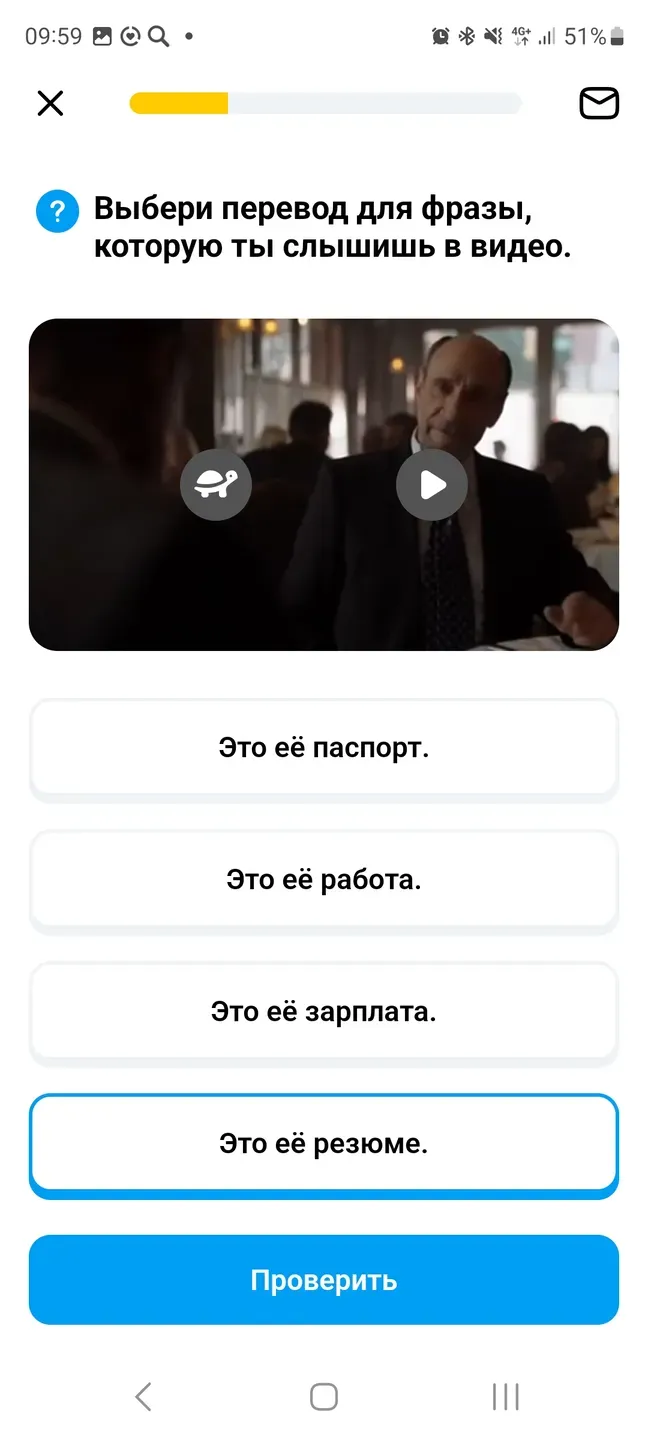This screenshot has height=1440, width=648.
Task: Select answer "Это её паспорт."
Action: tap(324, 748)
